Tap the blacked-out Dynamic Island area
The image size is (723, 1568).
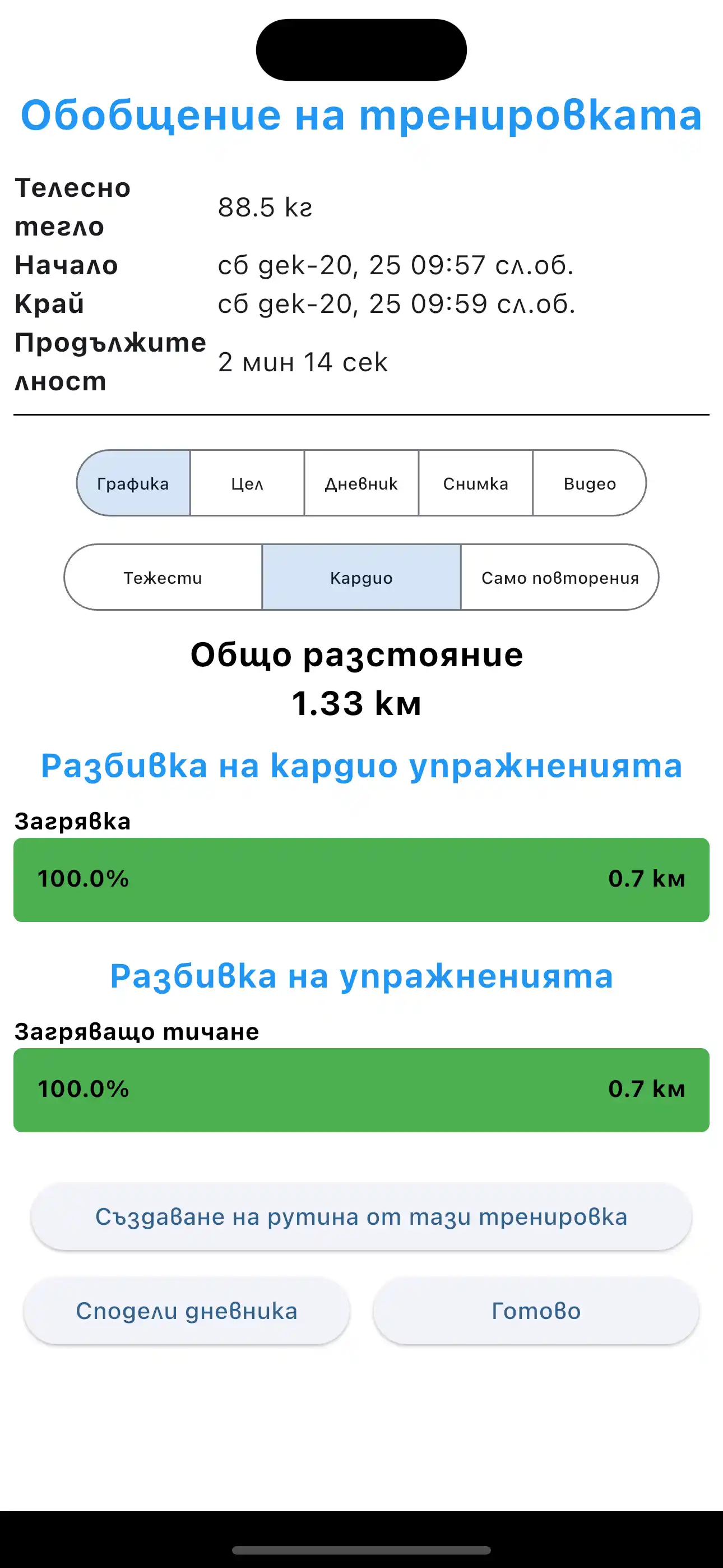click(x=361, y=49)
